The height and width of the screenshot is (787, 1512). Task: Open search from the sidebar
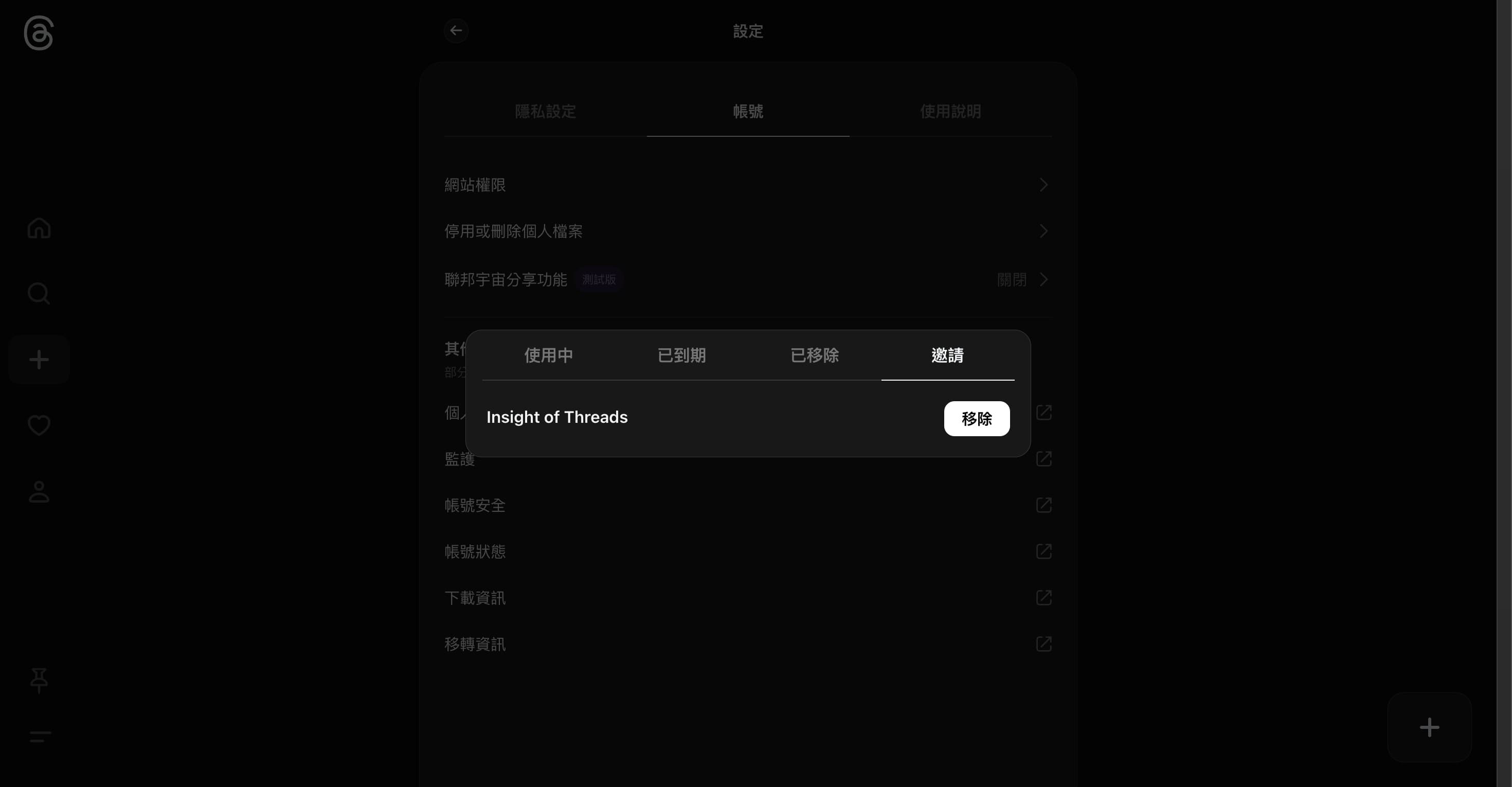point(39,293)
